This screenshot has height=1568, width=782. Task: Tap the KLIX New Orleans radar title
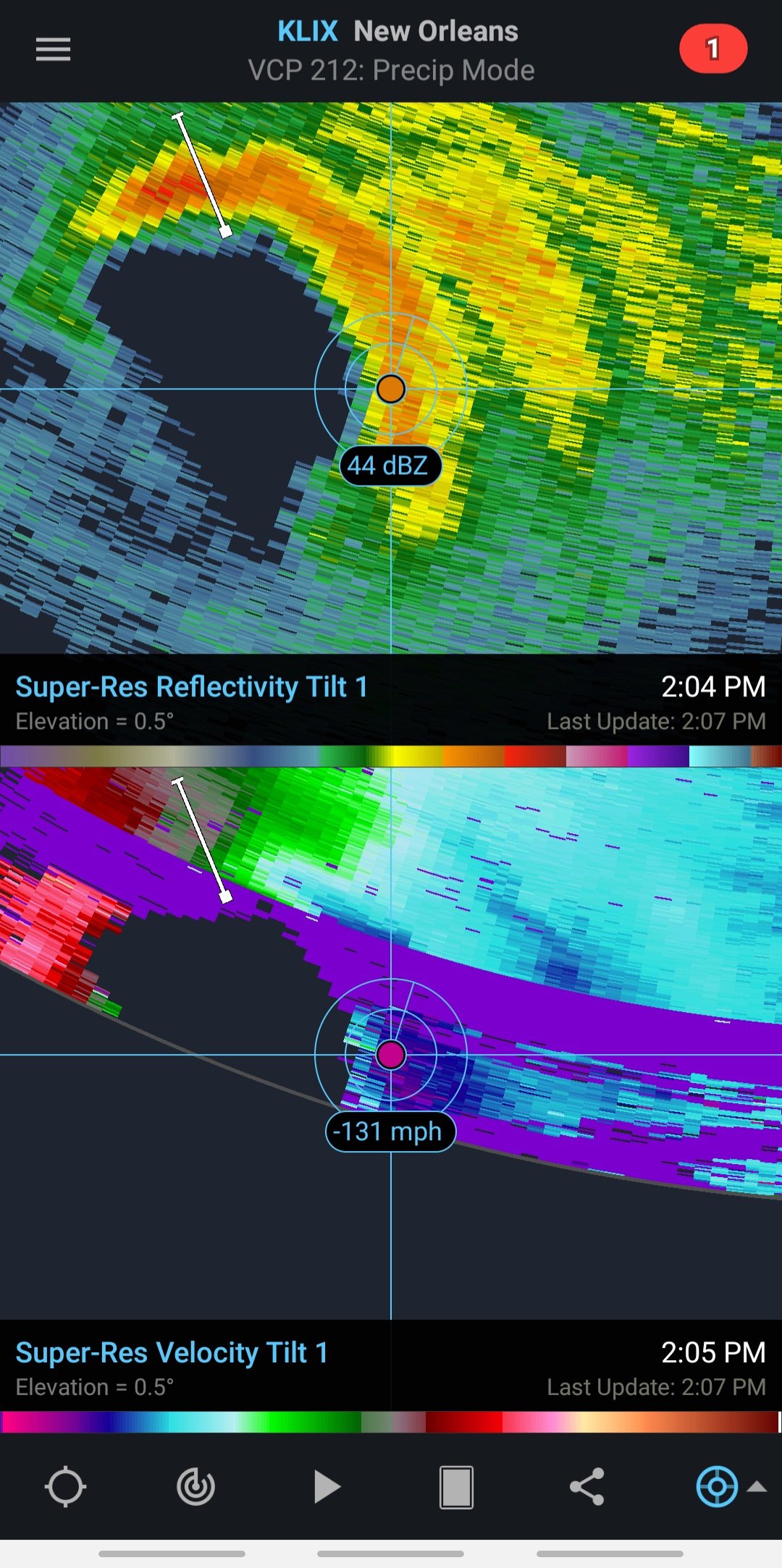point(398,31)
